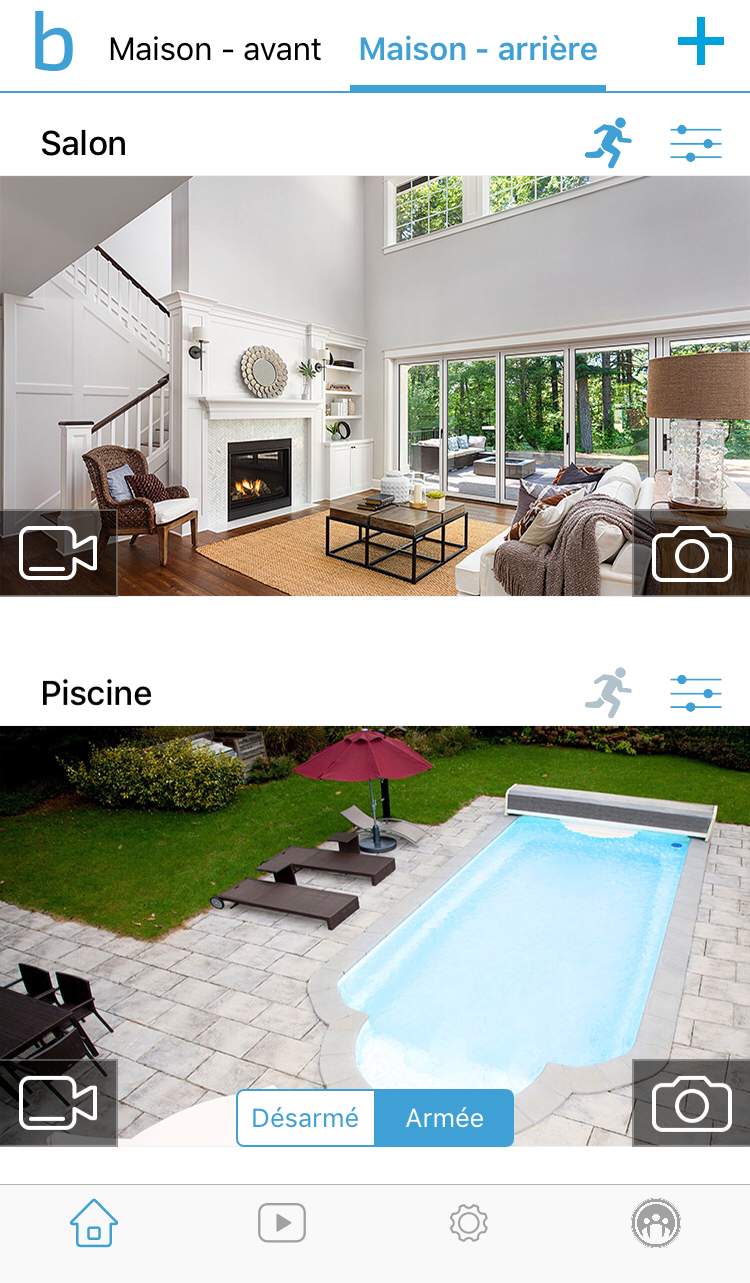Select the Maison - arrière tab

pos(477,49)
